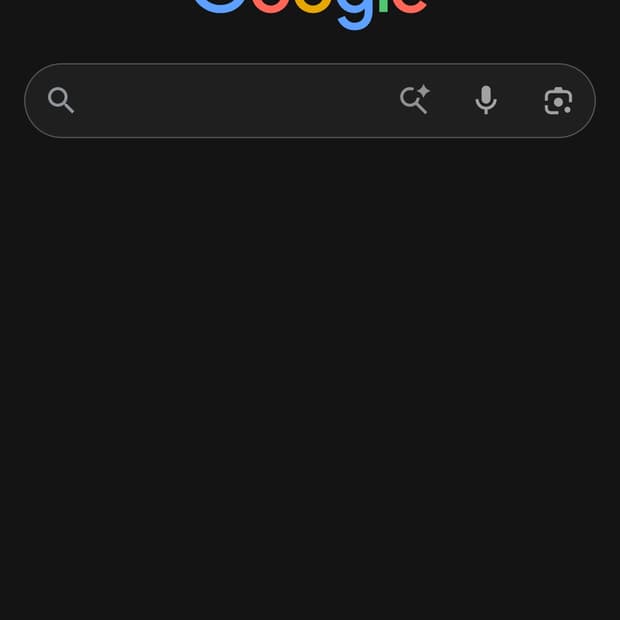Open AI Mode search with sparkle icon
The image size is (620, 620).
click(x=414, y=100)
